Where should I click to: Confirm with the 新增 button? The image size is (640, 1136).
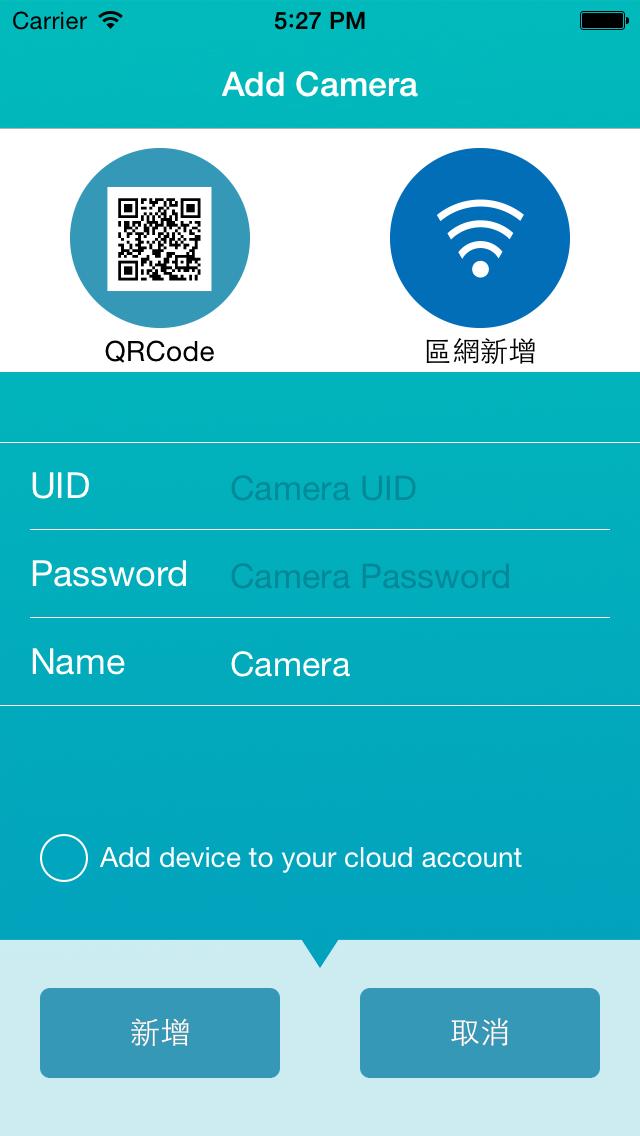coord(160,1033)
